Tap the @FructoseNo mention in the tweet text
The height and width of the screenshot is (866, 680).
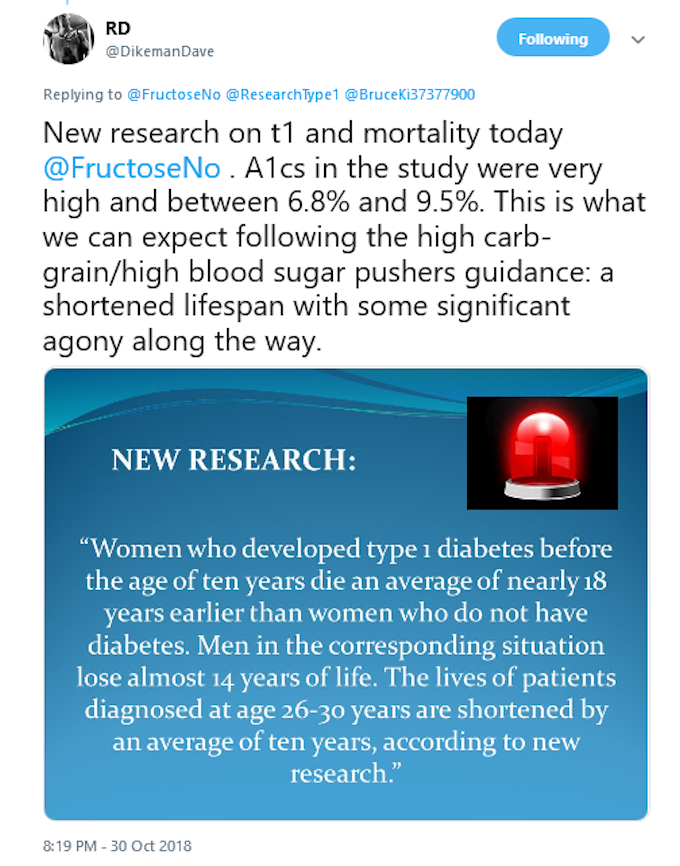(132, 168)
